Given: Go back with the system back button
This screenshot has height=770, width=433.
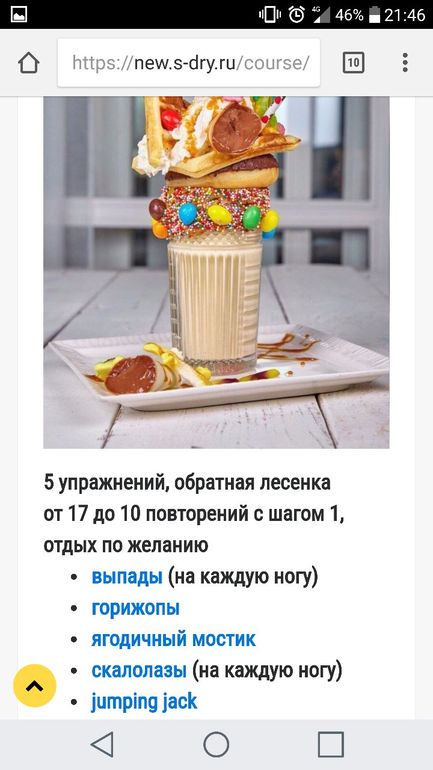Looking at the screenshot, I should (x=102, y=744).
